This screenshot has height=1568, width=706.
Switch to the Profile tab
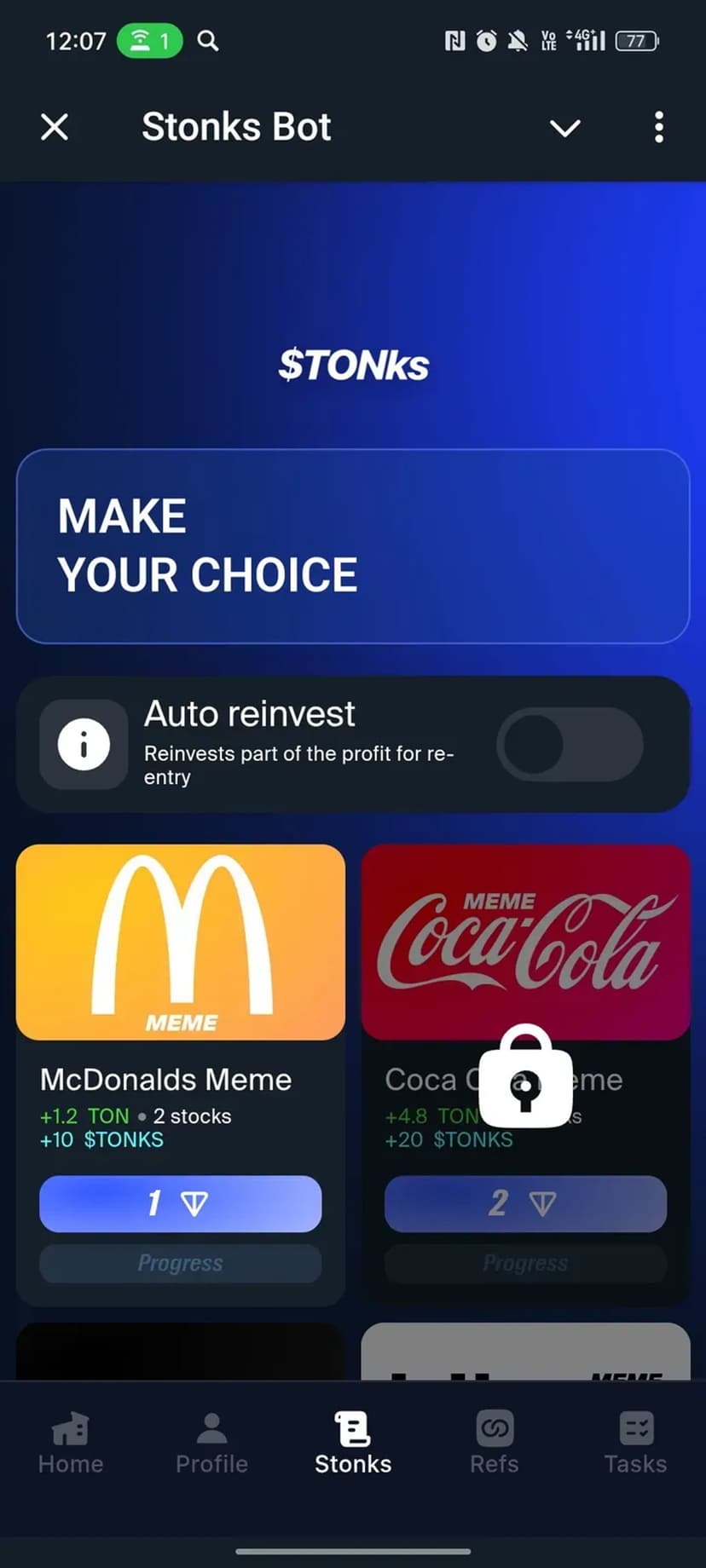click(211, 1444)
